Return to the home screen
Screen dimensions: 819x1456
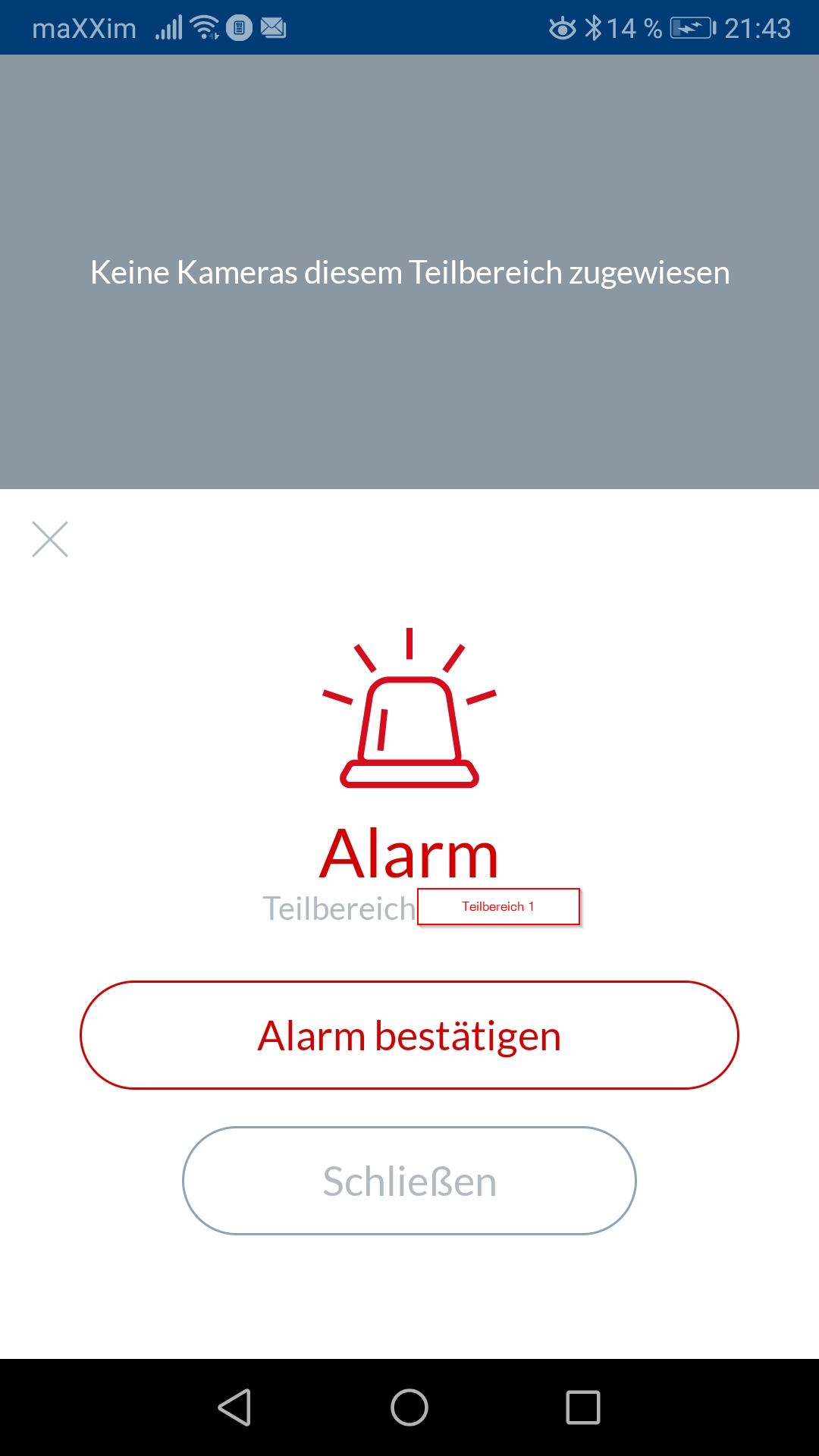tap(409, 1407)
